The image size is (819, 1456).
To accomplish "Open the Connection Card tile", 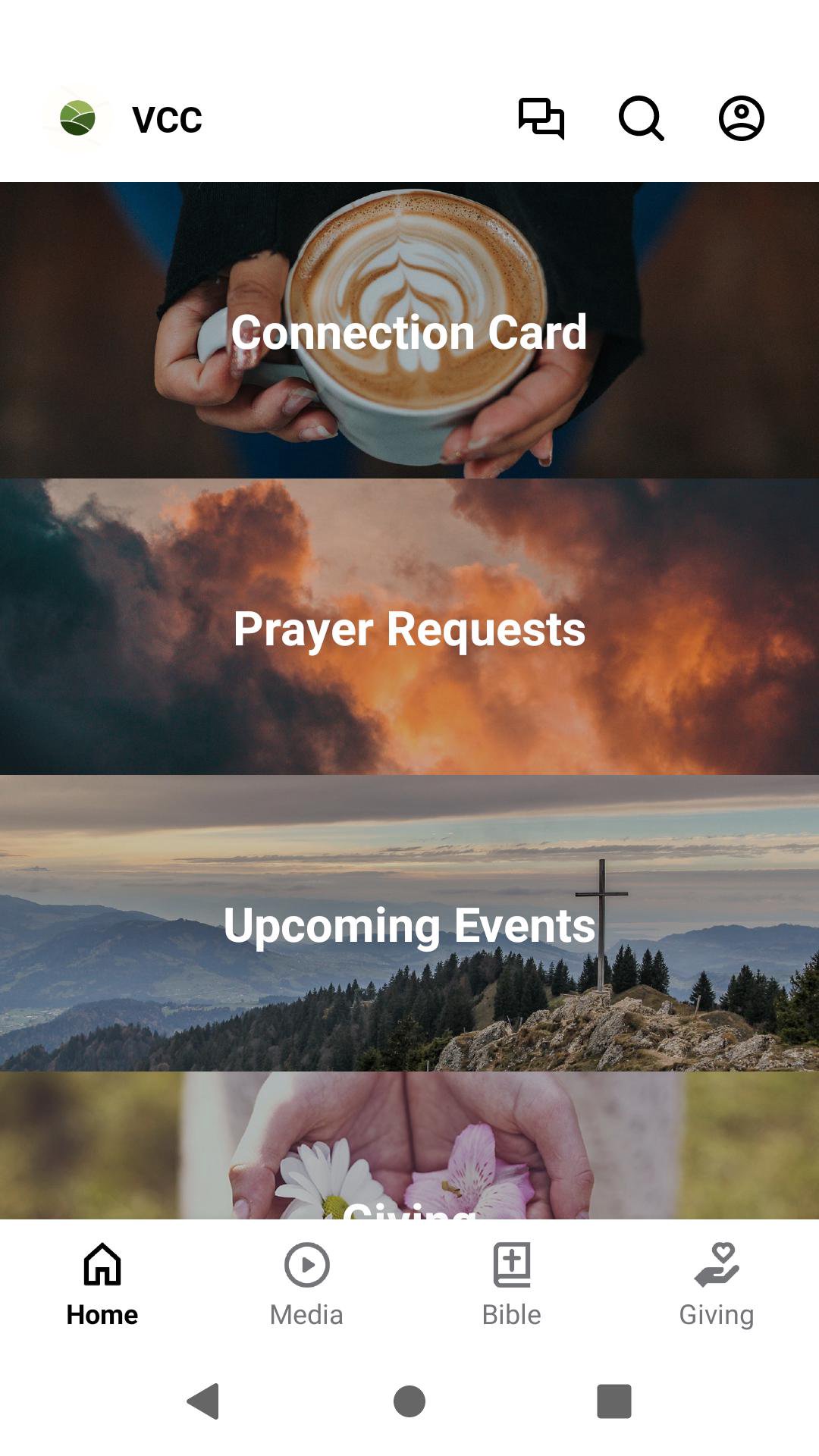I will [409, 331].
